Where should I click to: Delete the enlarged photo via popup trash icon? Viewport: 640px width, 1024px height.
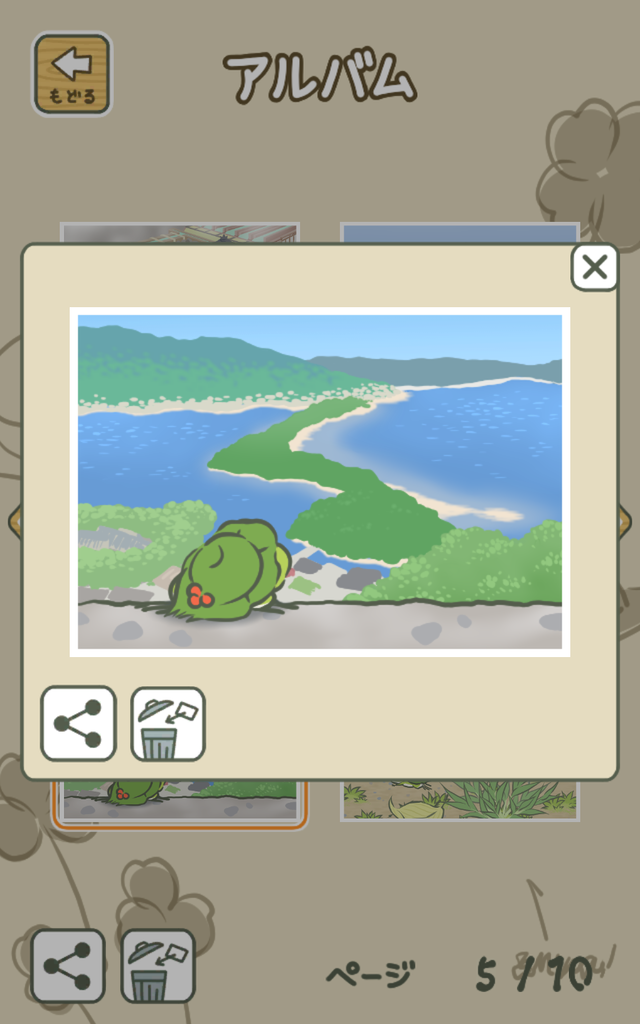point(168,724)
